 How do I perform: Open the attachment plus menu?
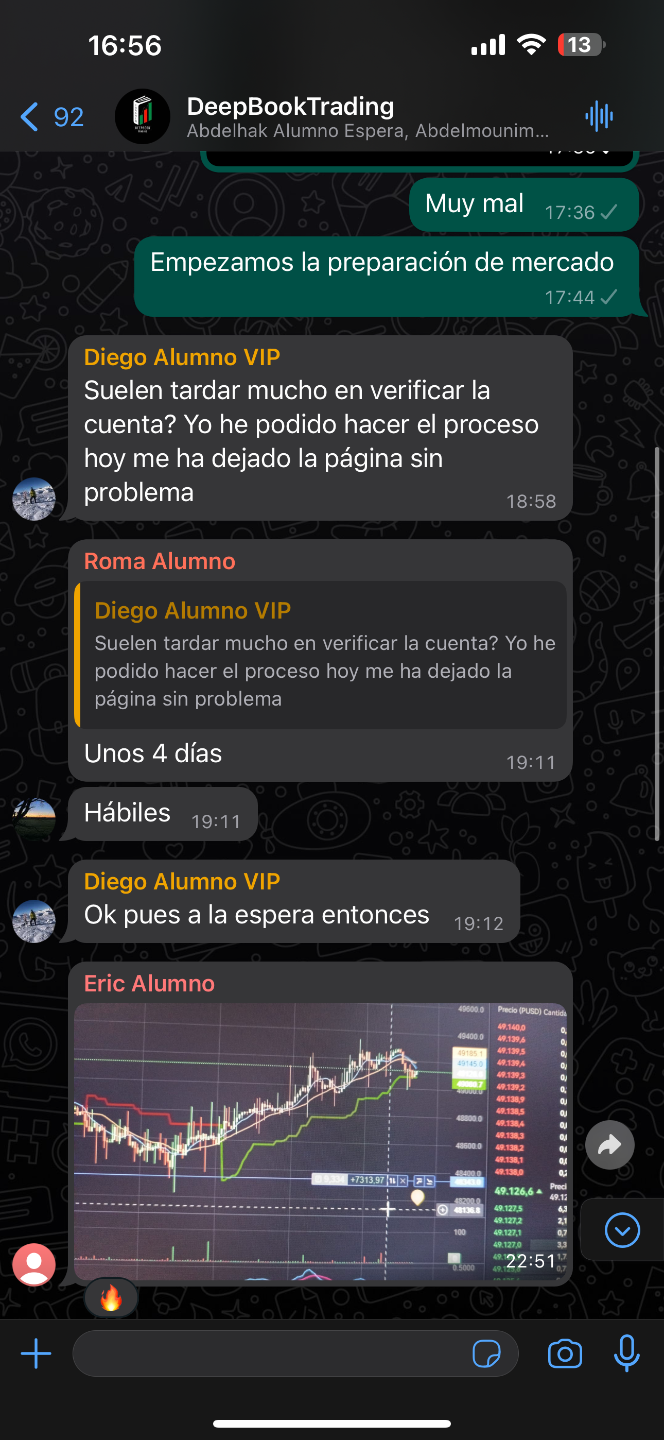[36, 1354]
